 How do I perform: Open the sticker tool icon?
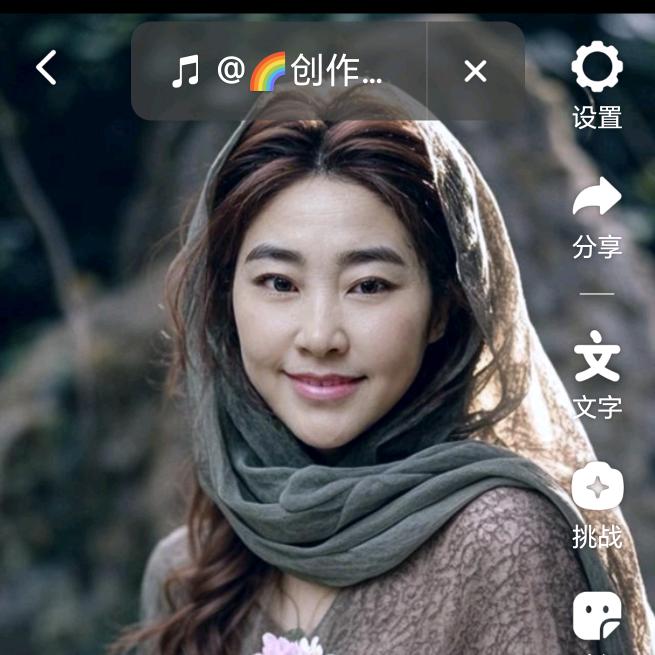(x=597, y=617)
